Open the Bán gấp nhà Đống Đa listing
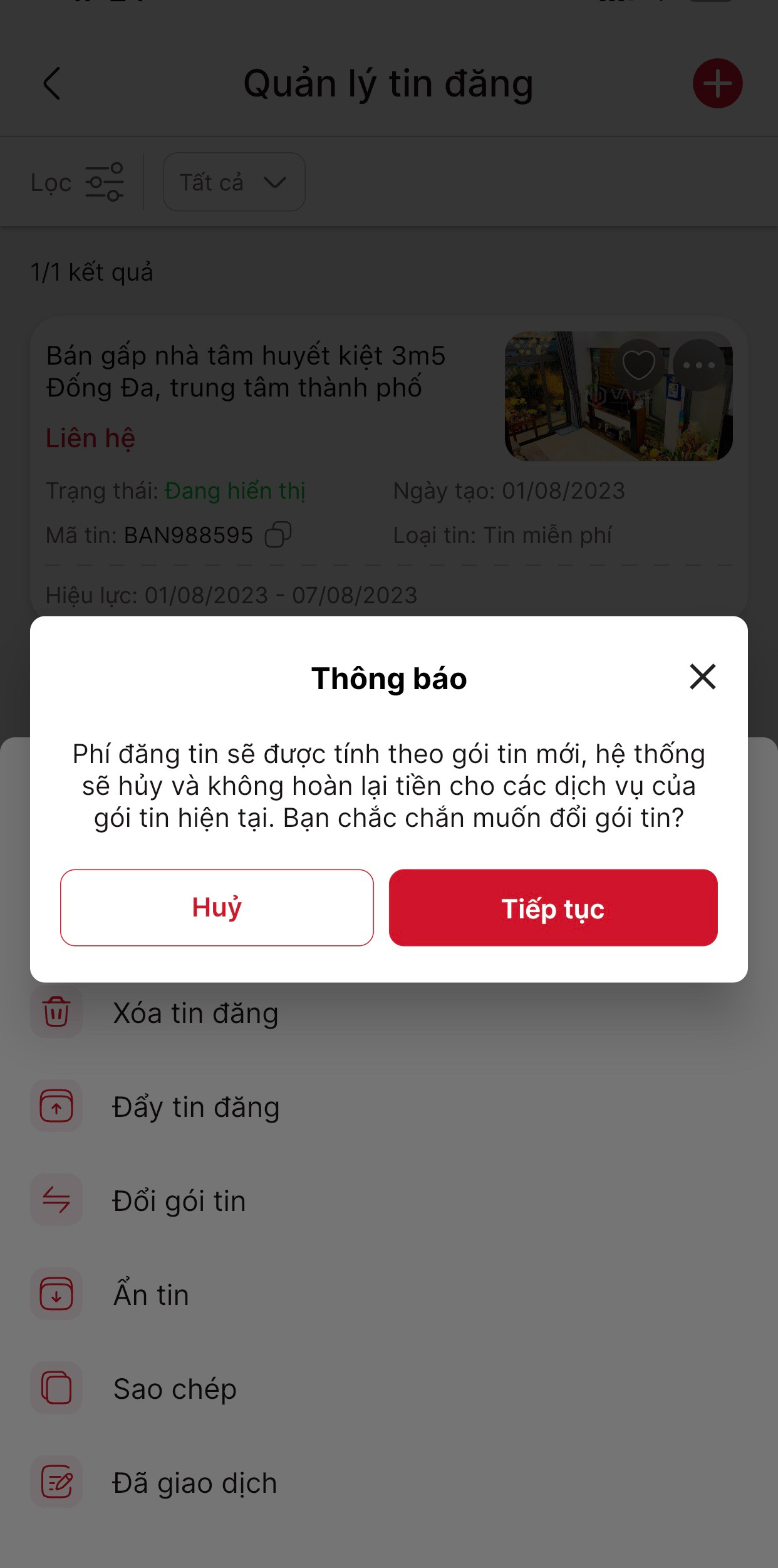The width and height of the screenshot is (778, 1568). click(246, 371)
